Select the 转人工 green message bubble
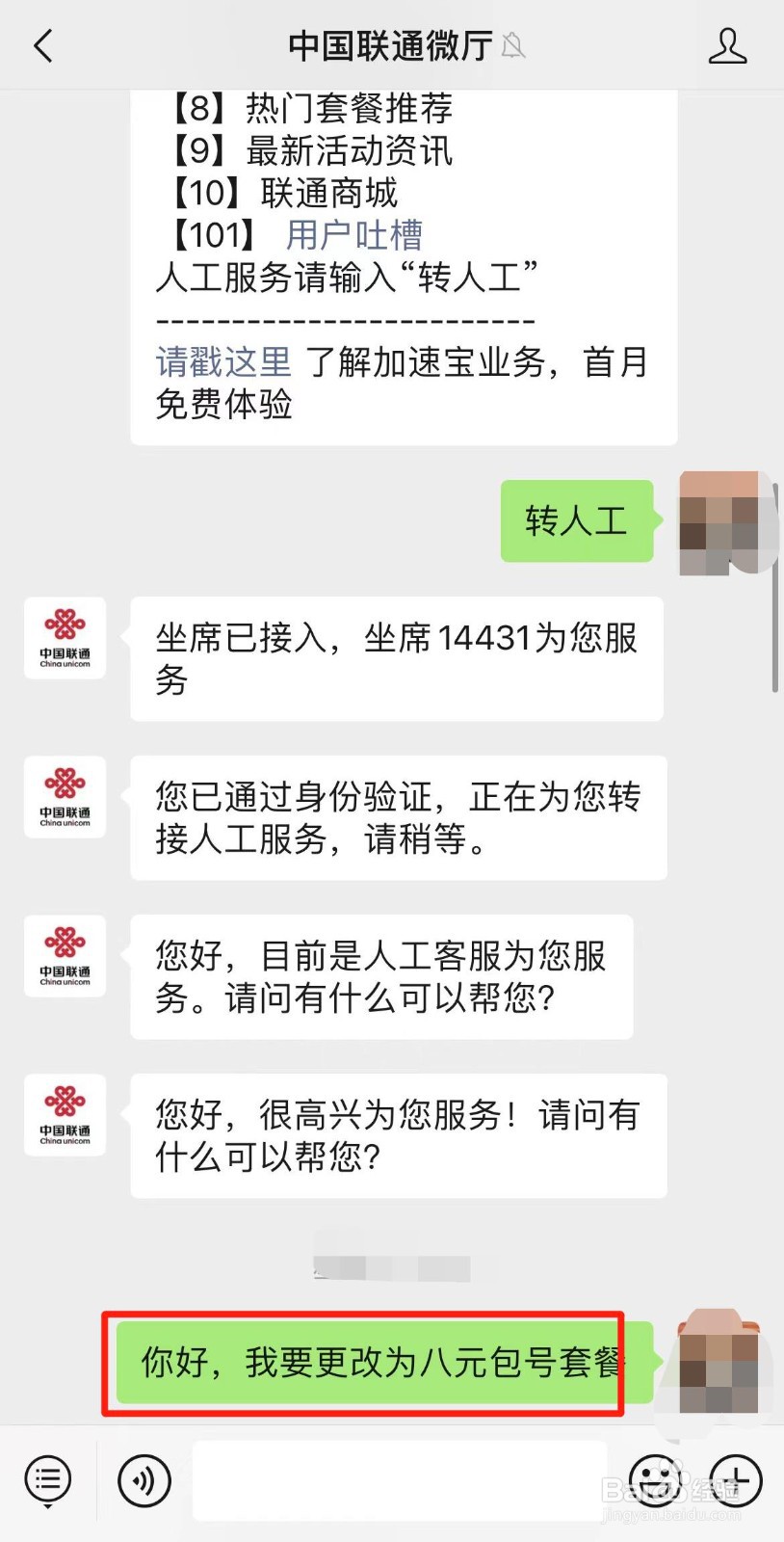The height and width of the screenshot is (1542, 784). 576,520
